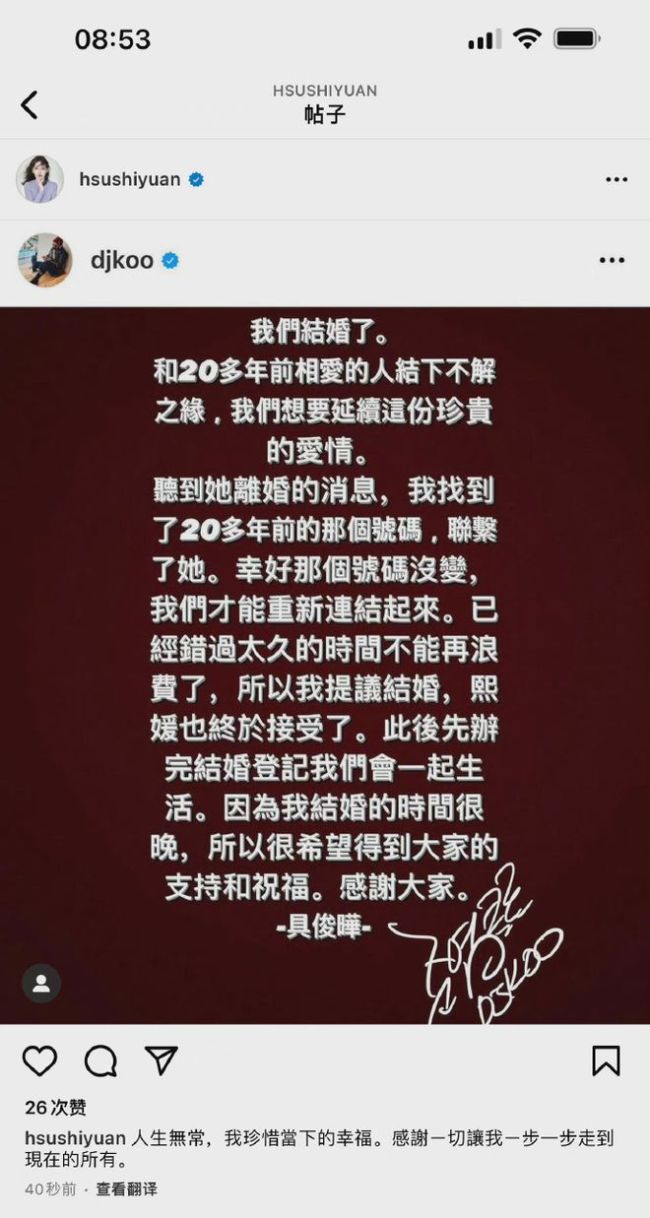Open the djkoo username link
650x1218 pixels.
point(122,261)
